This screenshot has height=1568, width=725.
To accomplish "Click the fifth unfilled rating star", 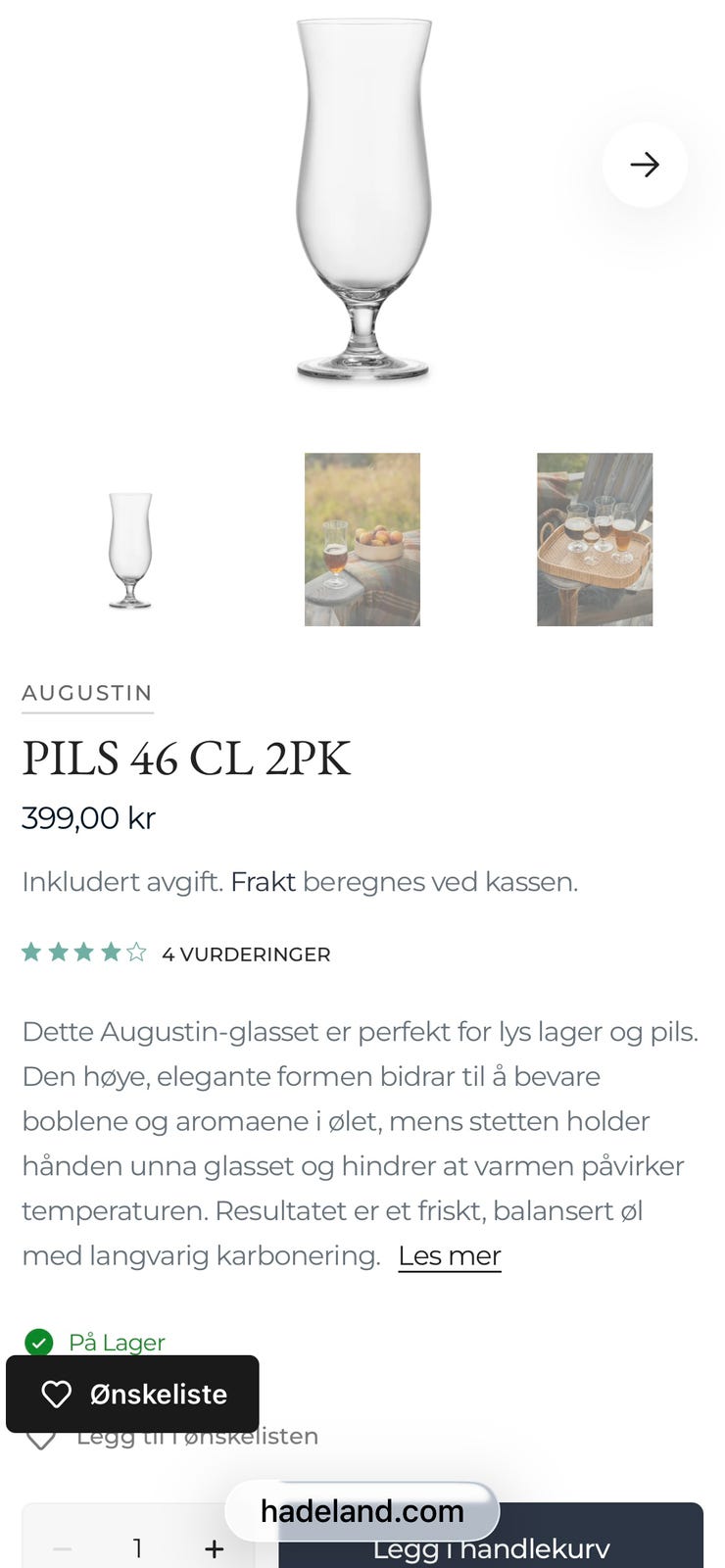I will [136, 952].
